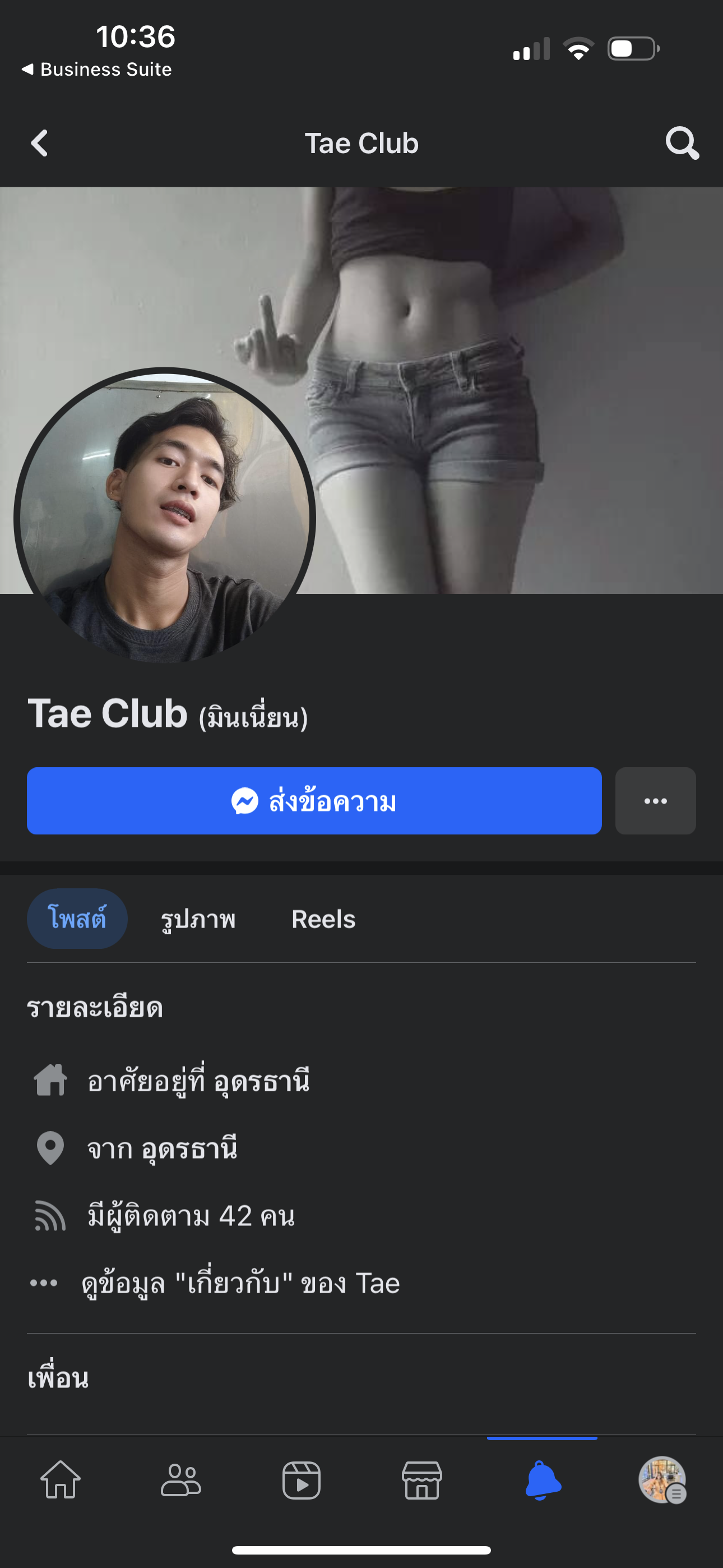Viewport: 723px width, 1568px height.
Task: Open Tae Club's profile picture
Action: (x=164, y=518)
